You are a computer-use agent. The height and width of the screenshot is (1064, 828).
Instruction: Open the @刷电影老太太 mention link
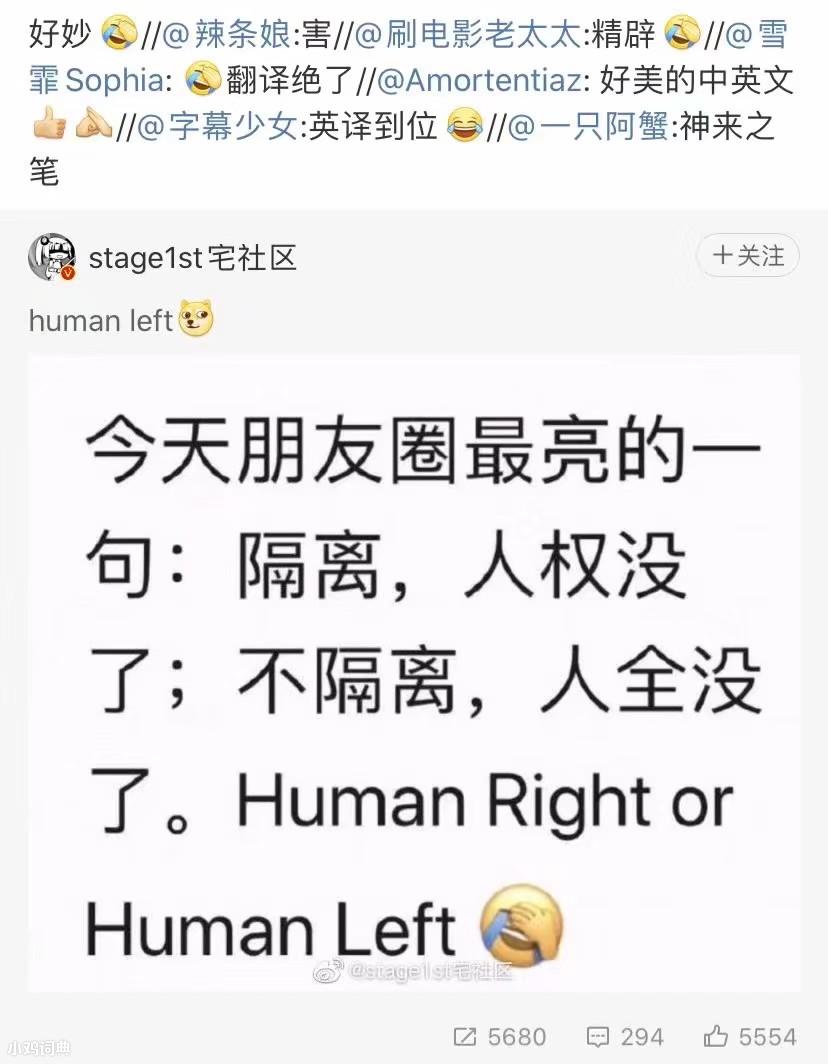tap(467, 36)
